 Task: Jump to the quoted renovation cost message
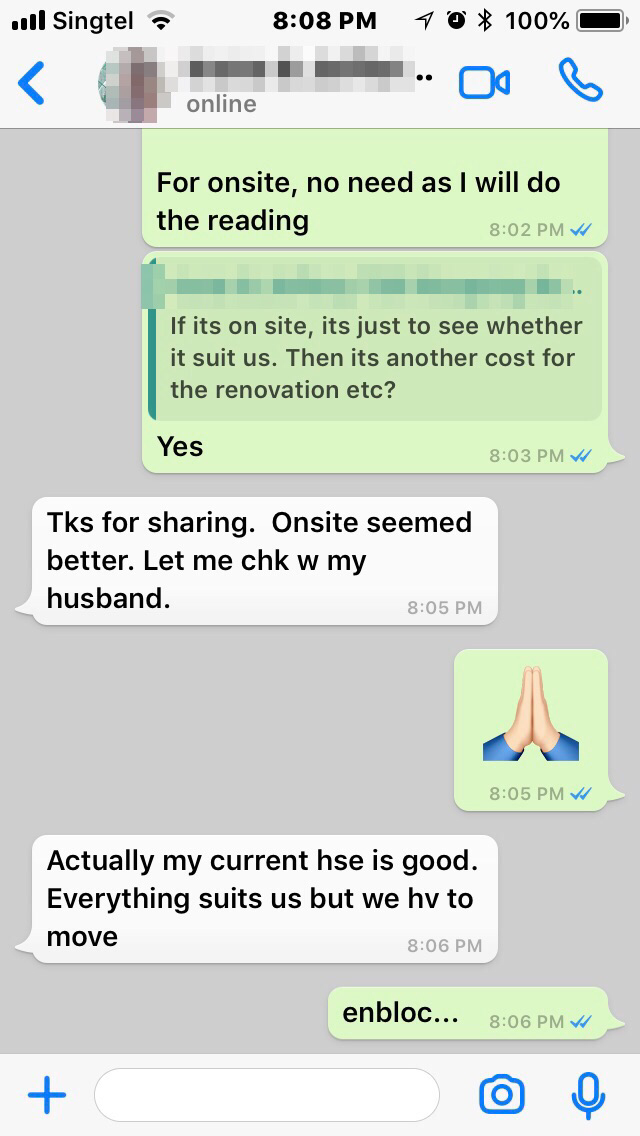(x=375, y=338)
